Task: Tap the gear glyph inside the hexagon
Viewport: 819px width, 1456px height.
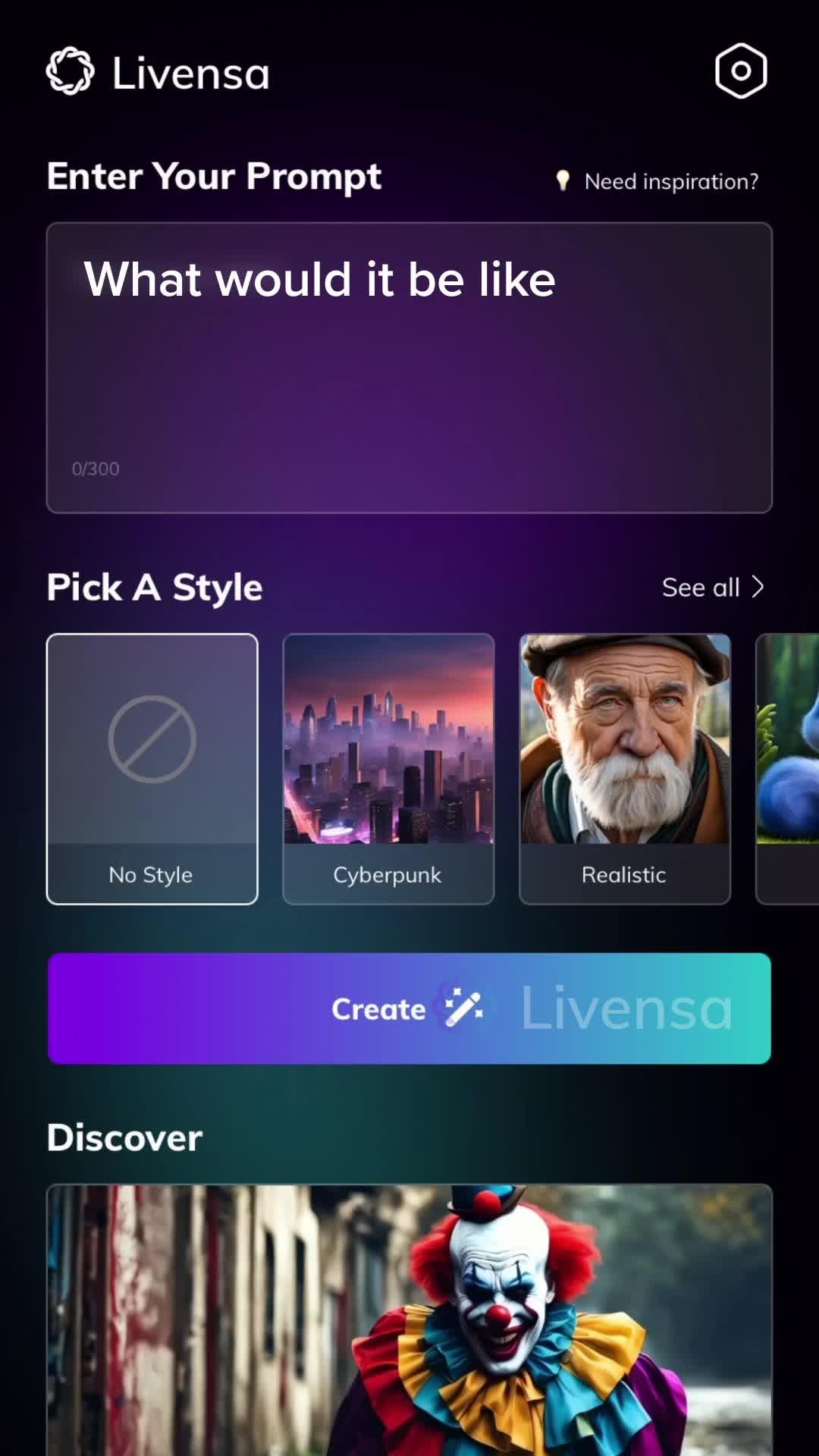Action: pyautogui.click(x=739, y=71)
